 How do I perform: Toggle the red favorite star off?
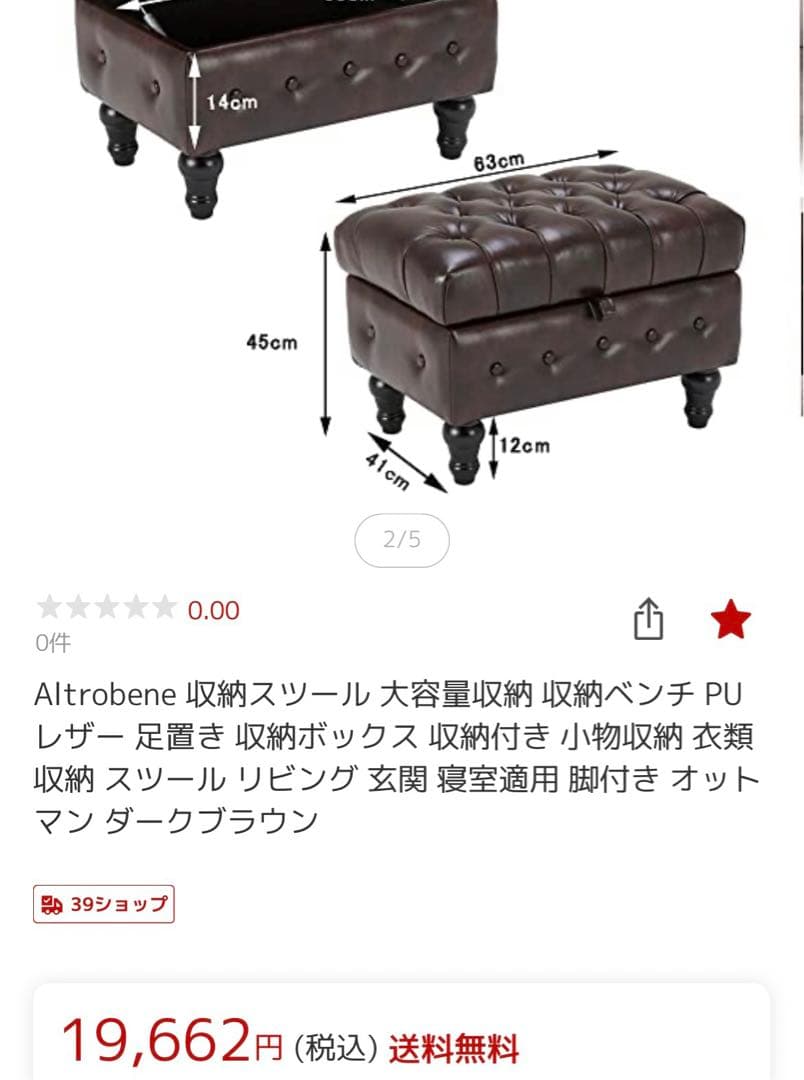pos(732,620)
